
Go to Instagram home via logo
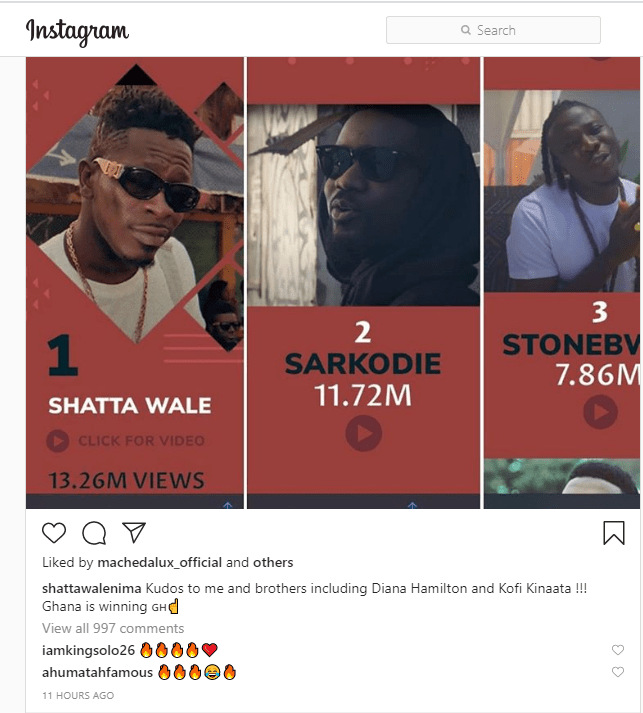(x=77, y=31)
